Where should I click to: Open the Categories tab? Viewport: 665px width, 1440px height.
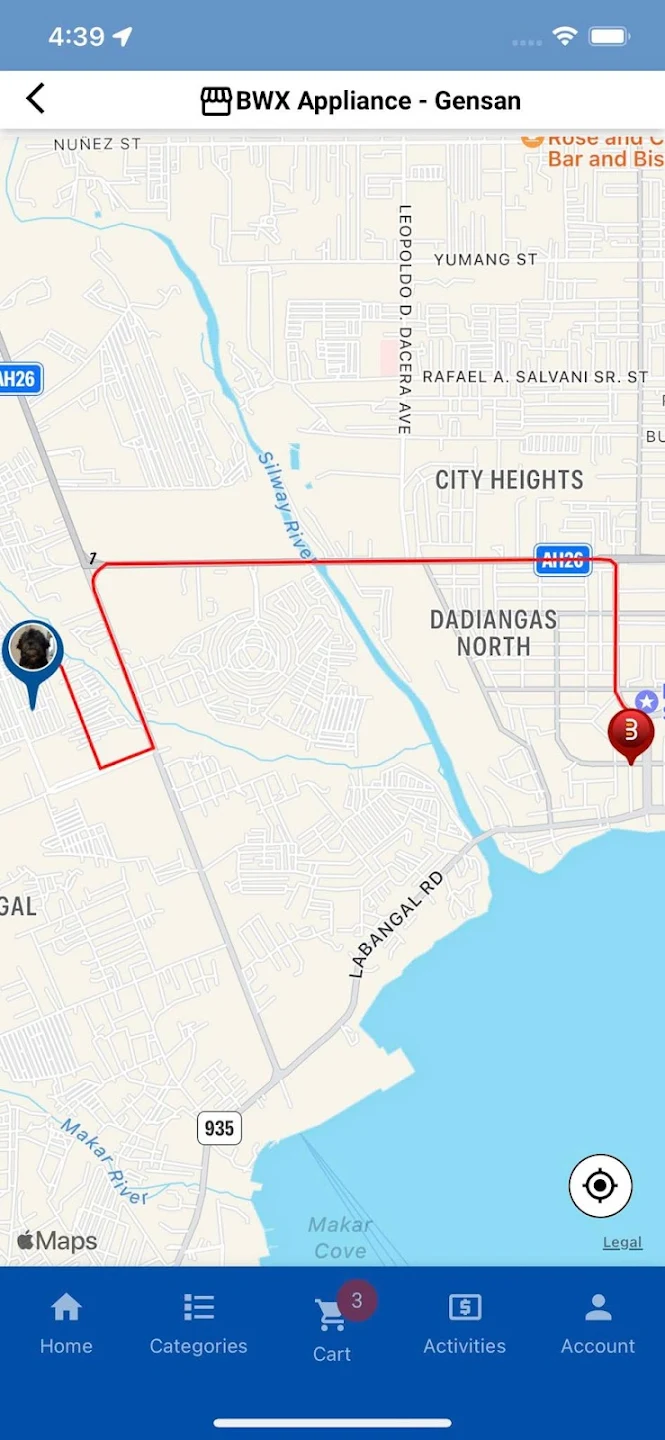198,1324
